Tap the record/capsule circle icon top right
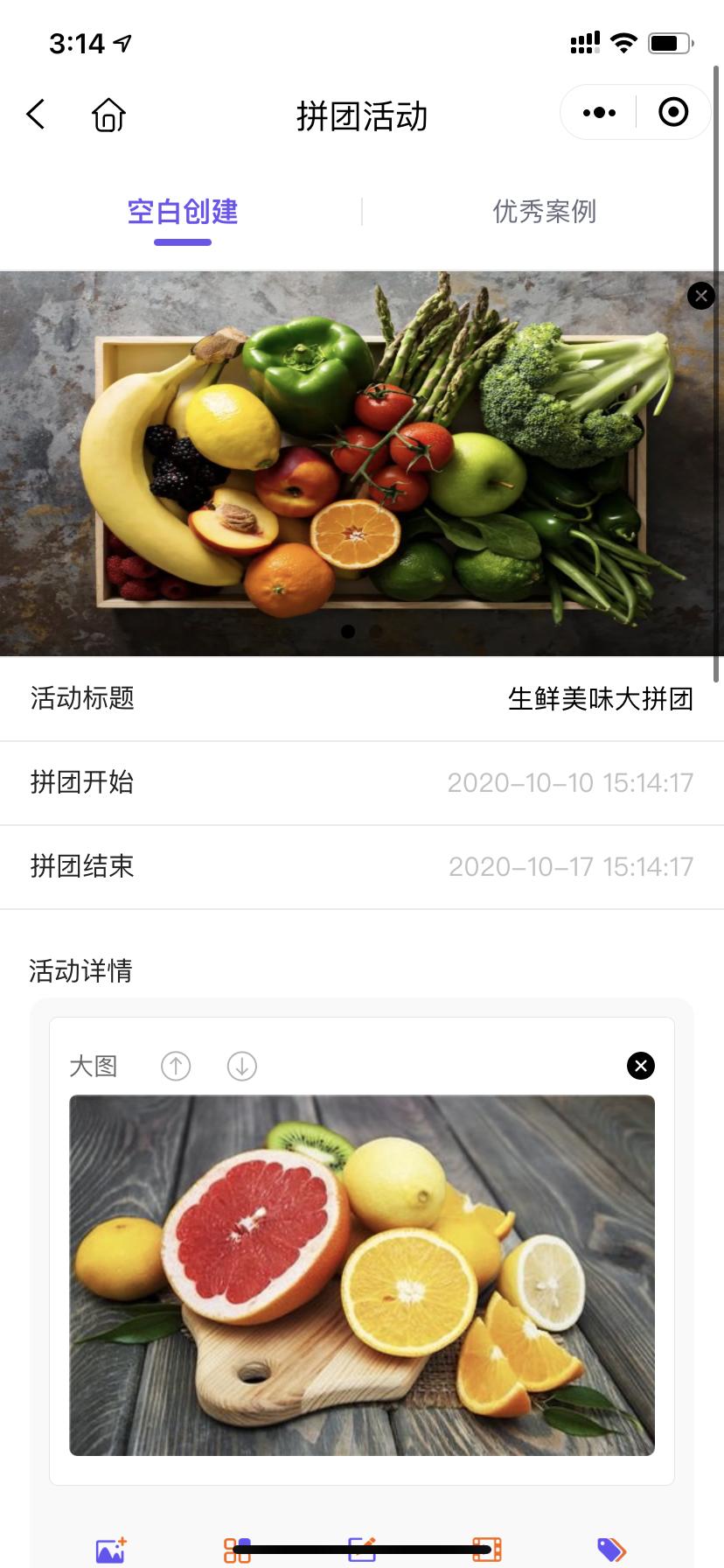The width and height of the screenshot is (724, 1568). [673, 112]
